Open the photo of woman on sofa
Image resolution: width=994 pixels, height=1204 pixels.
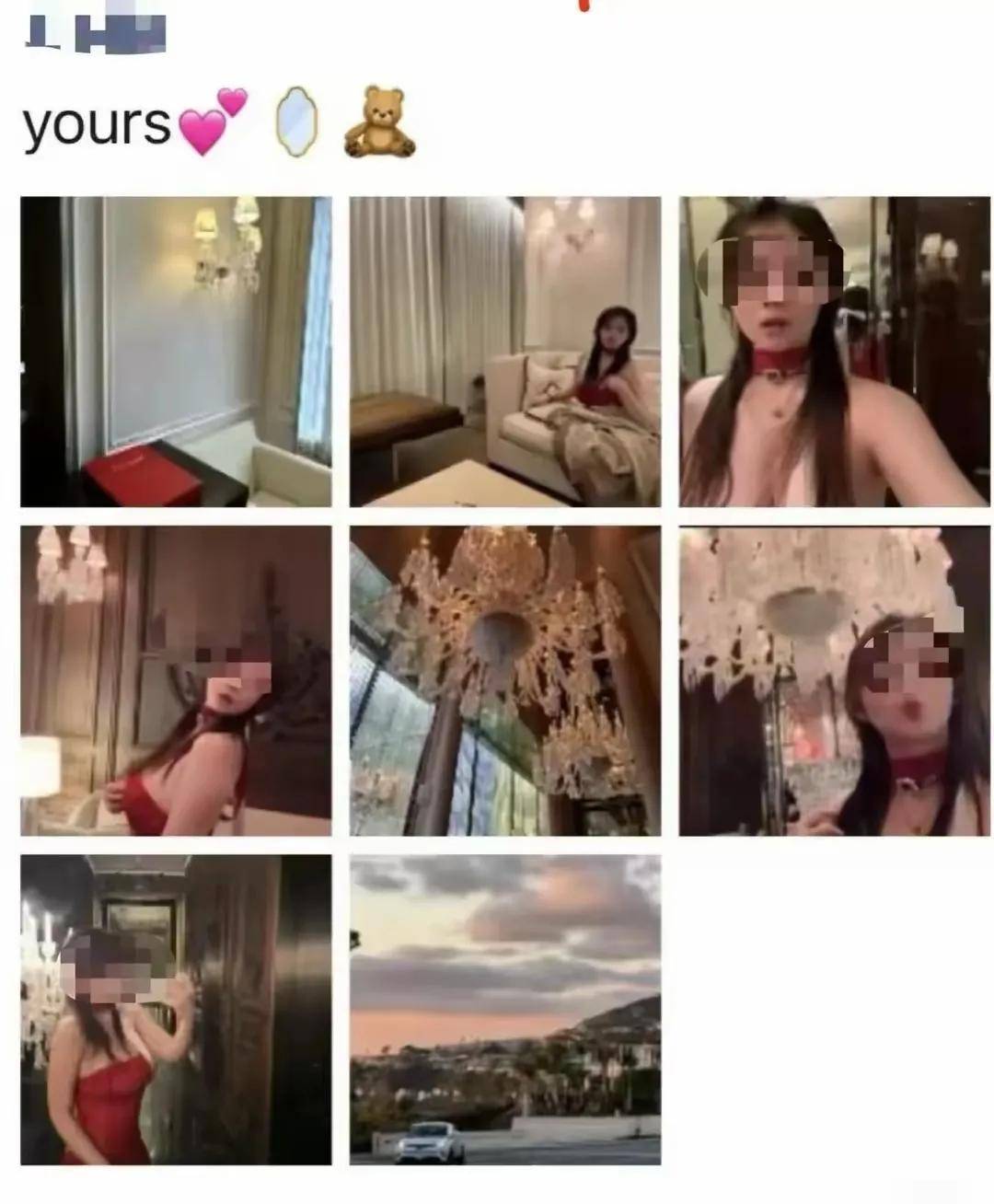504,351
